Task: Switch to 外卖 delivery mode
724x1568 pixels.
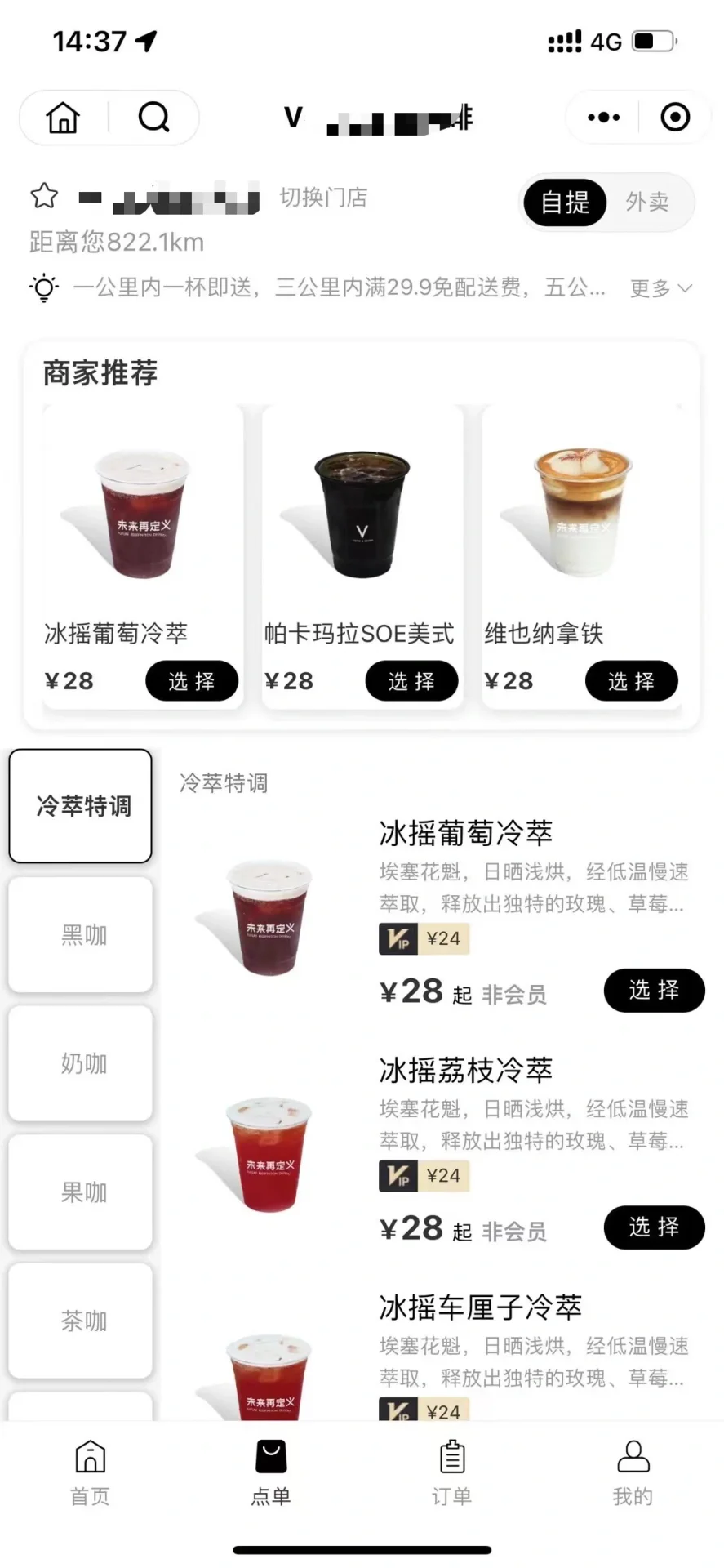Action: [647, 202]
